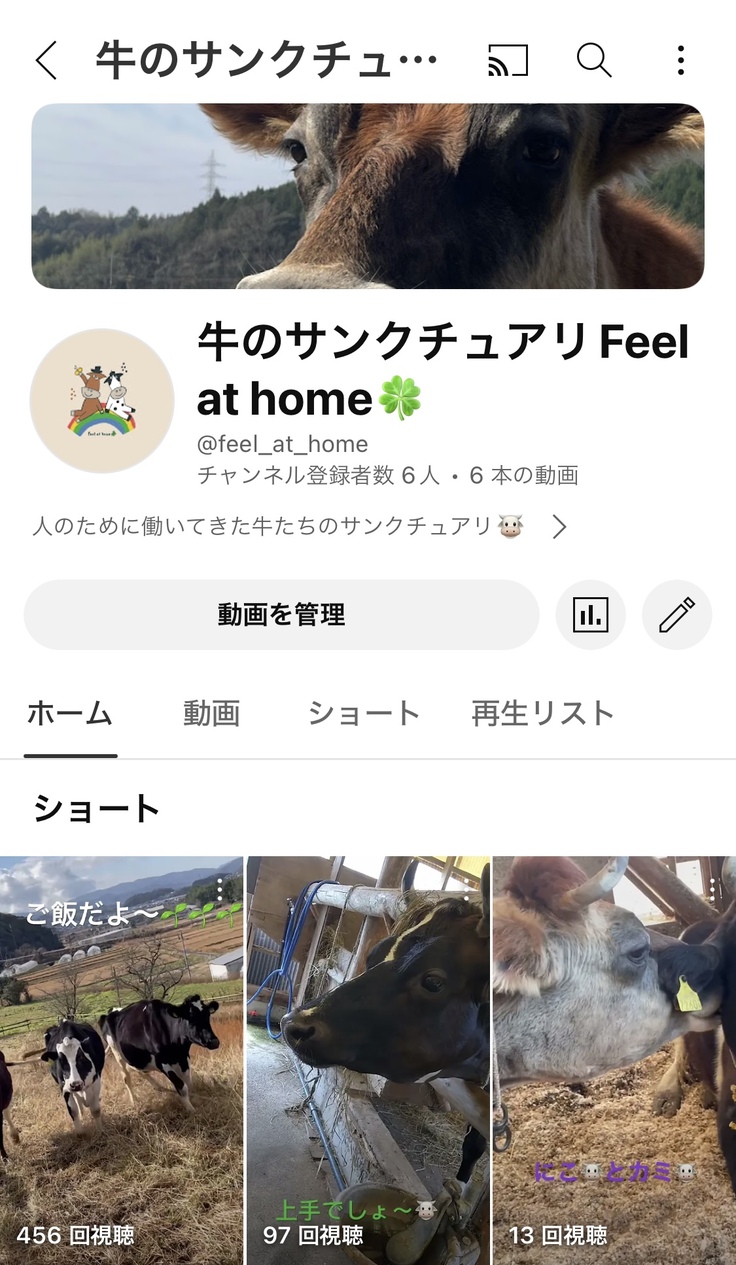Switch to the ホーム tab
The width and height of the screenshot is (736, 1265).
click(70, 713)
